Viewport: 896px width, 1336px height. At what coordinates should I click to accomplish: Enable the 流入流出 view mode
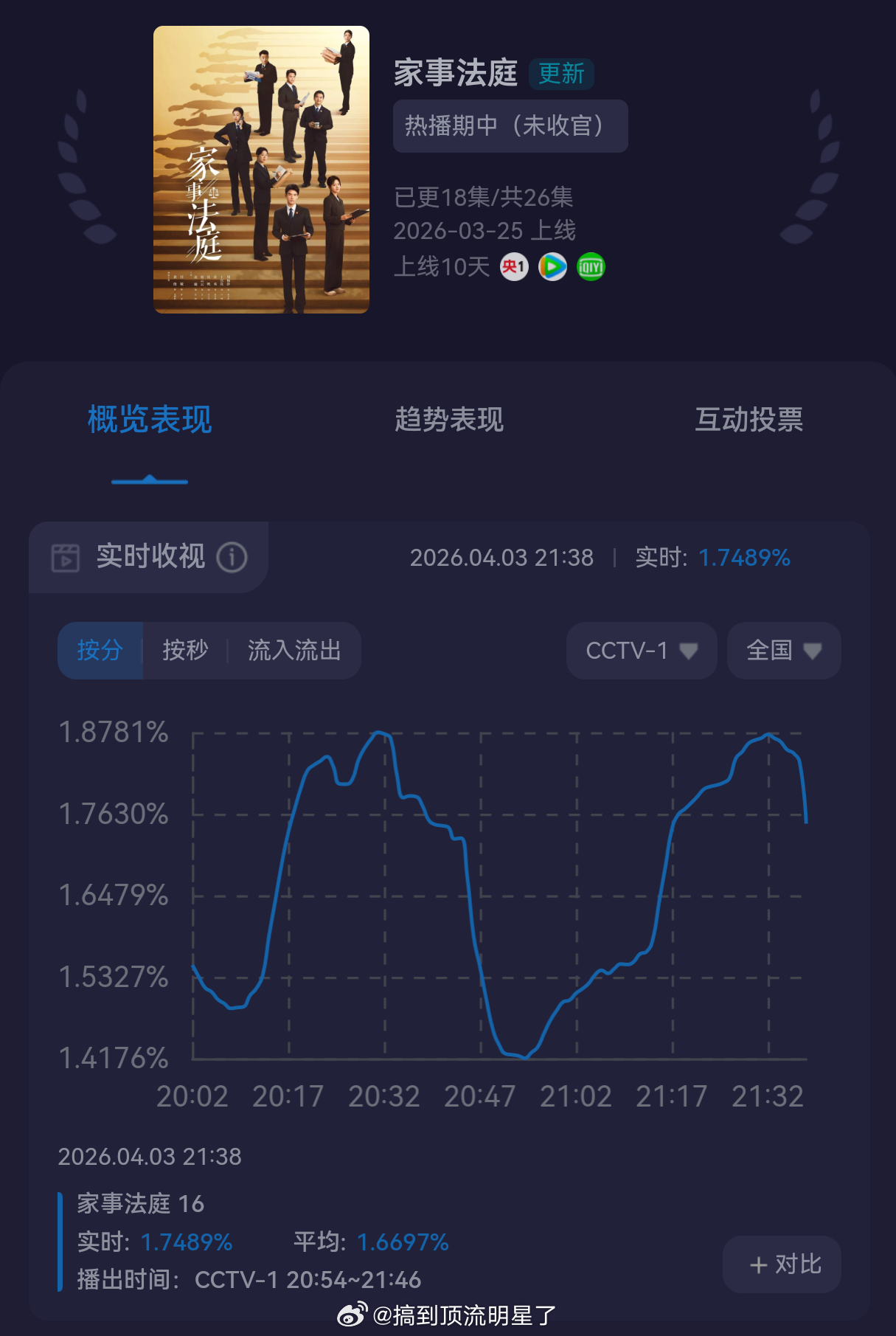click(294, 651)
